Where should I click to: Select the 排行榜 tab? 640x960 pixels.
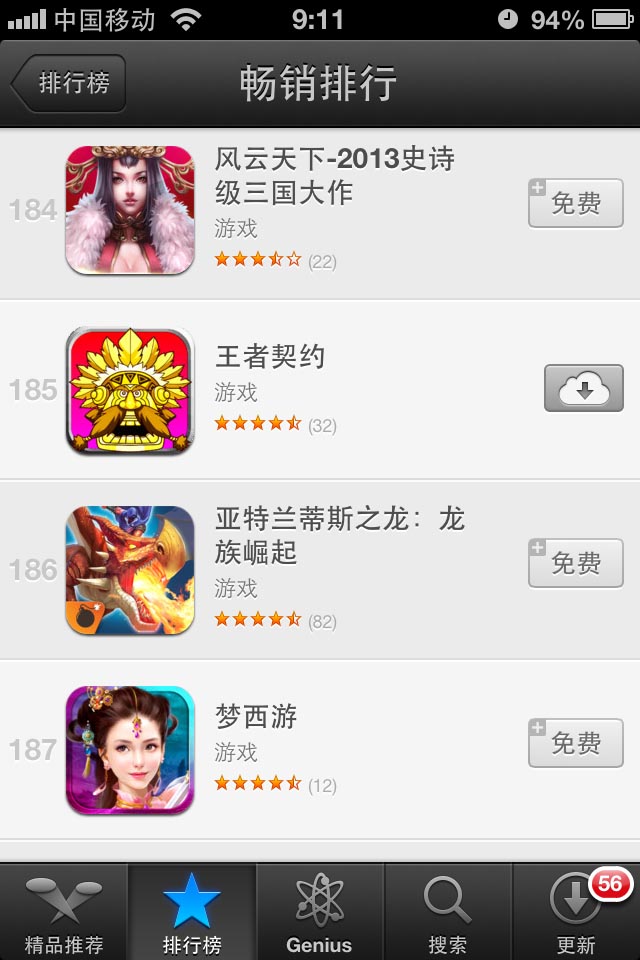coord(192,914)
